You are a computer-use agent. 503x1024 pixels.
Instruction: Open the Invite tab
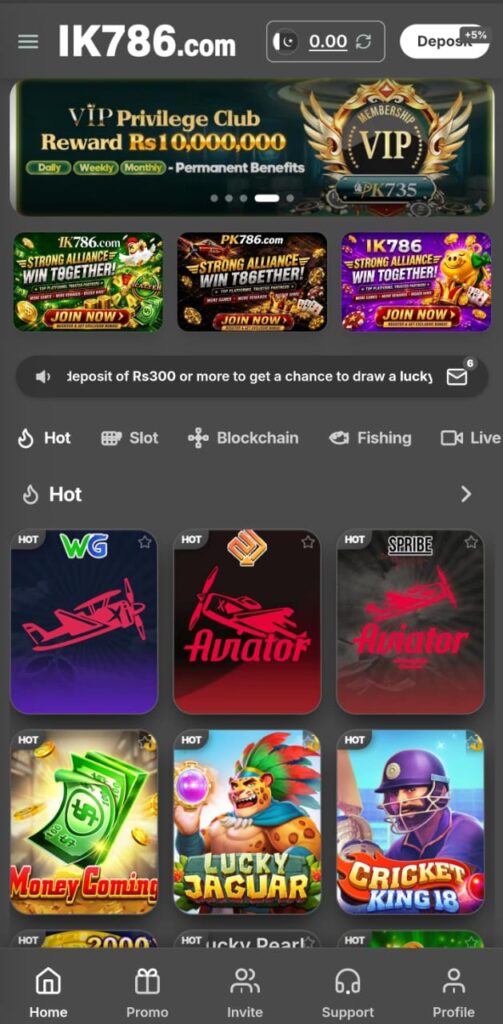point(245,993)
